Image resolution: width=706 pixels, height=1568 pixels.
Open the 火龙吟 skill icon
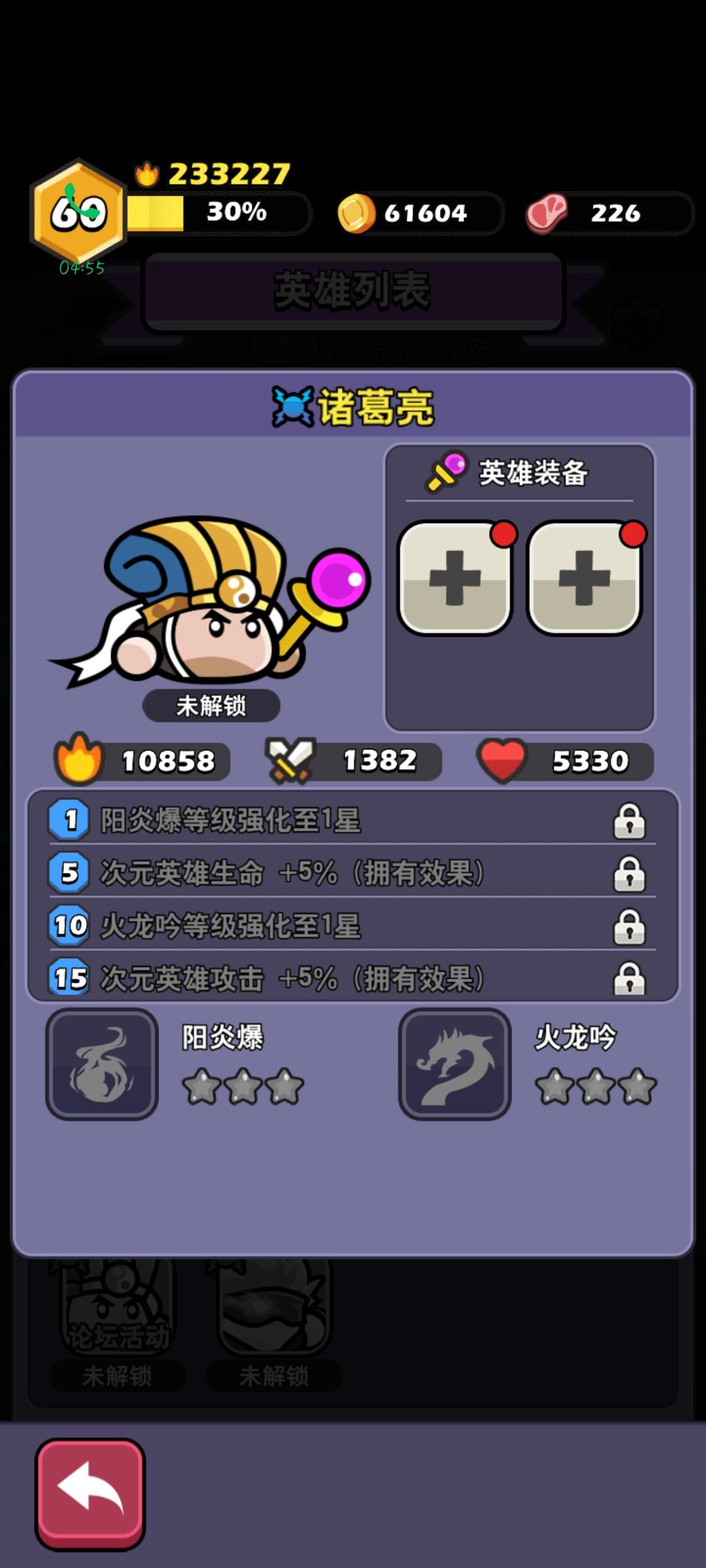[x=455, y=1064]
